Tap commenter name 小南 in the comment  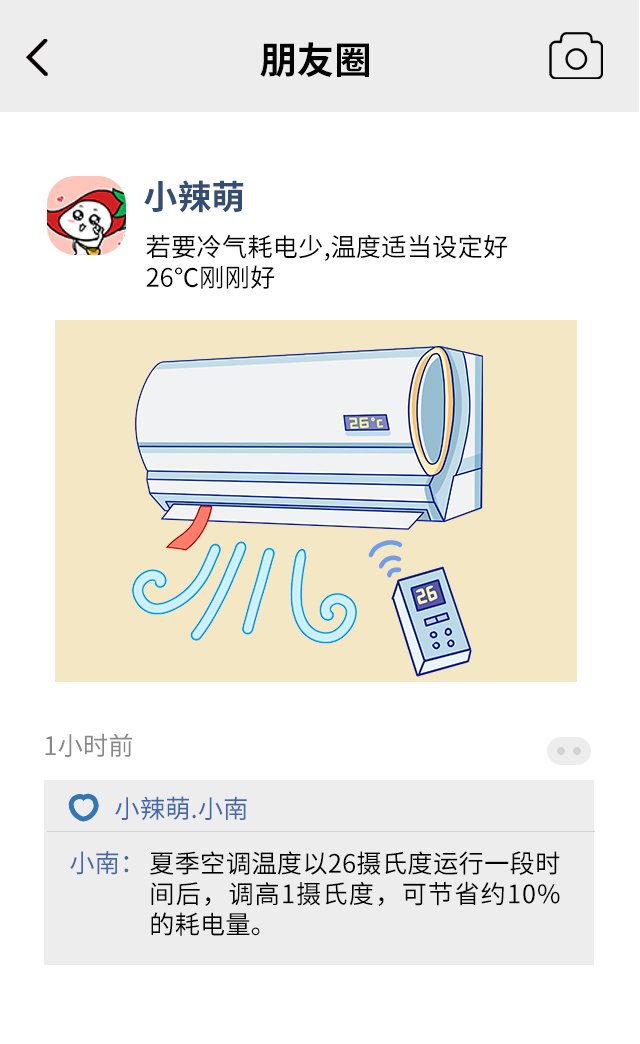95,863
